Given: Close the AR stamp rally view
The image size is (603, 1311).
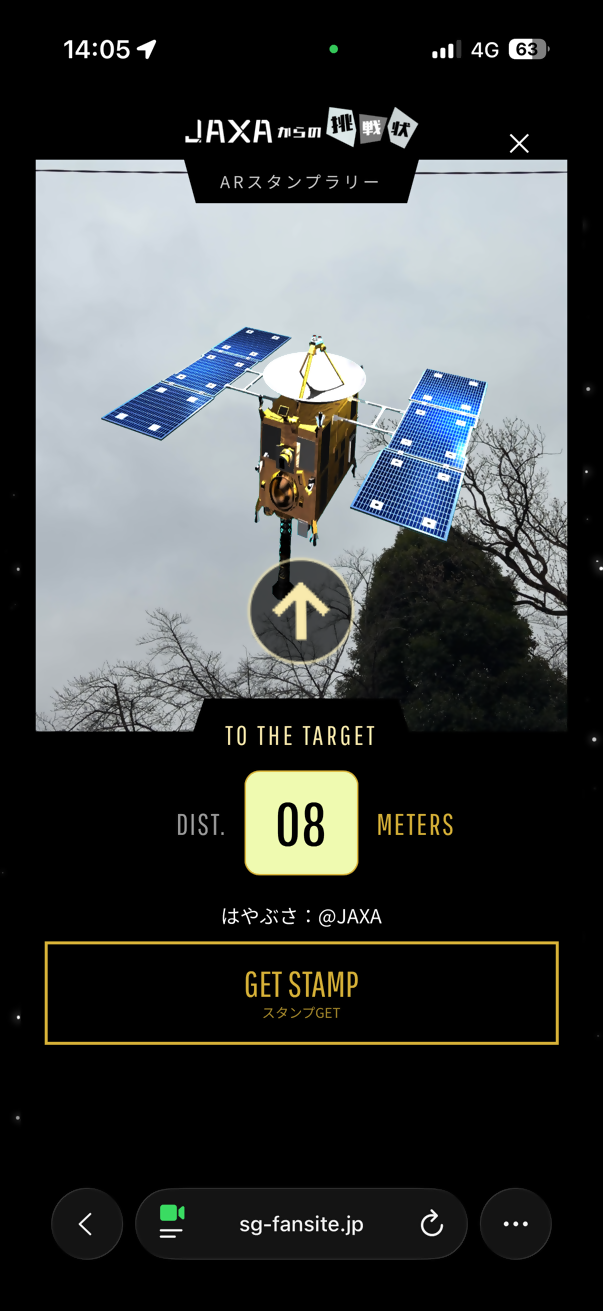Looking at the screenshot, I should point(518,144).
